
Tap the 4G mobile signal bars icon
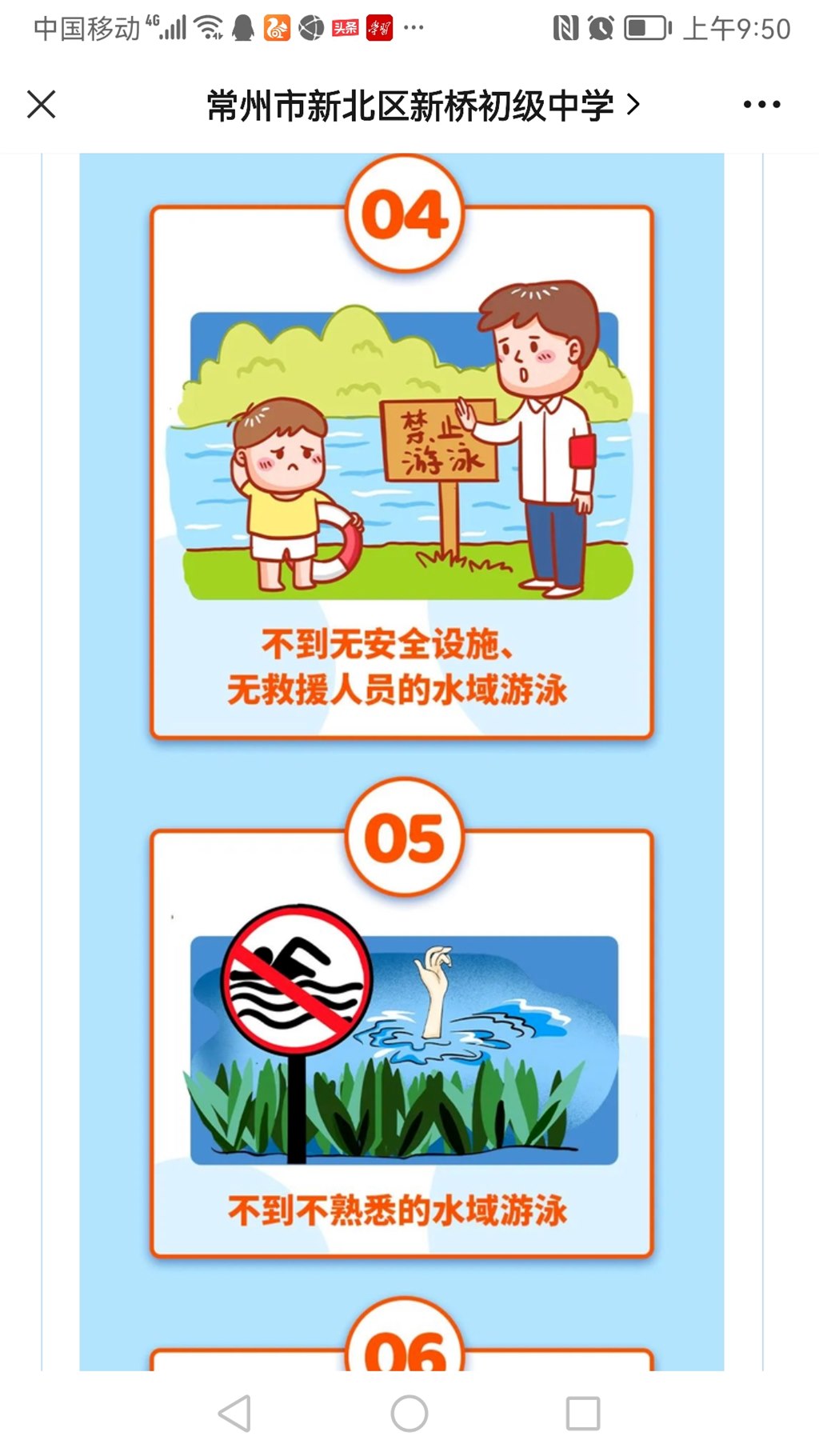174,27
